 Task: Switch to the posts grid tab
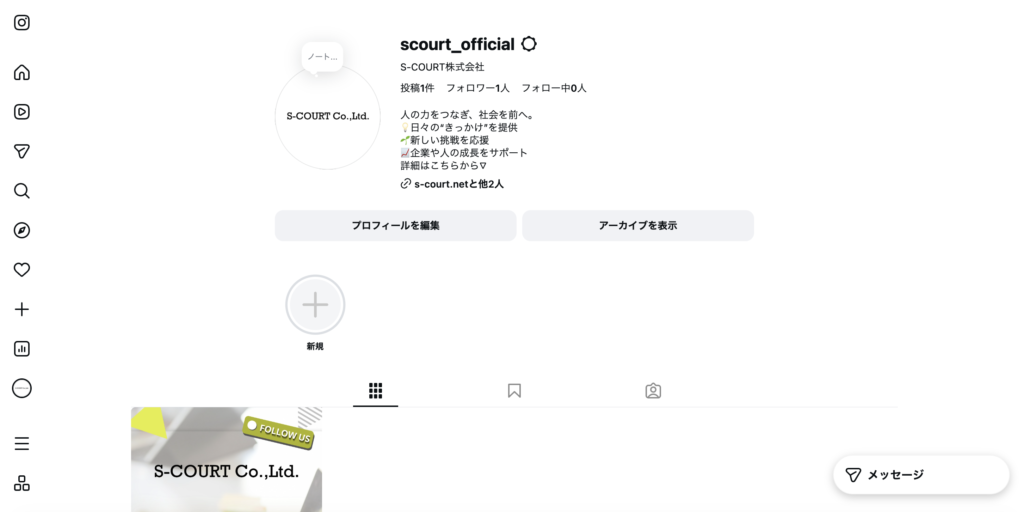376,391
